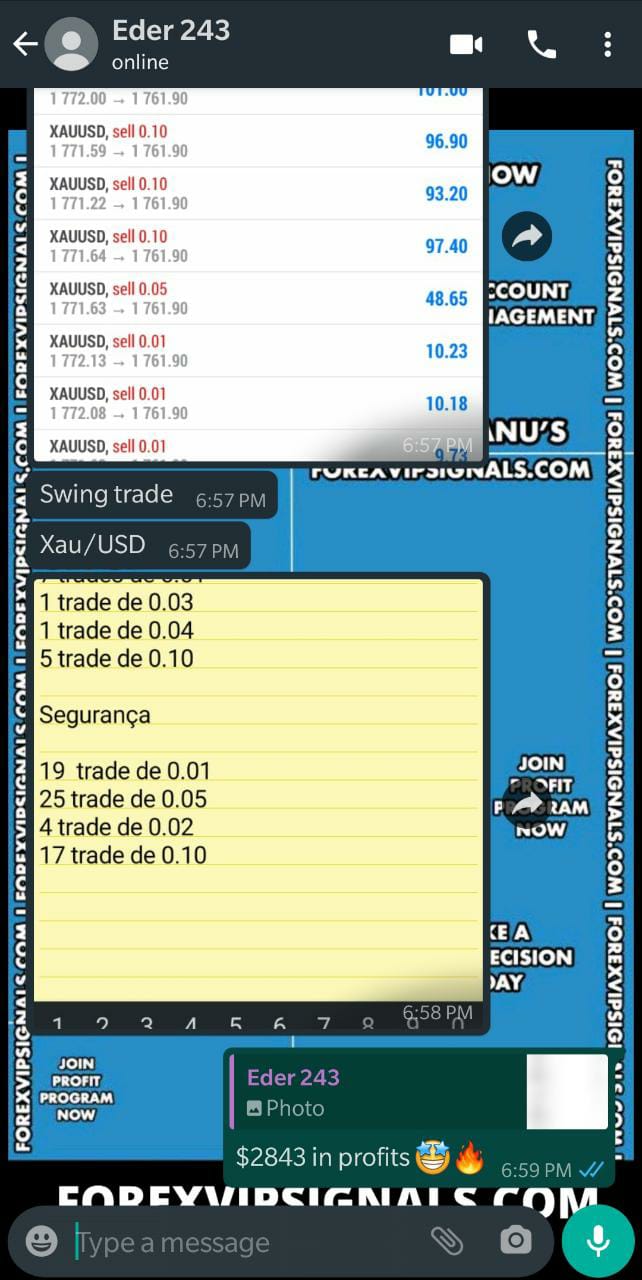Image resolution: width=642 pixels, height=1280 pixels.
Task: Tap the voice message microphone button
Action: click(598, 1241)
